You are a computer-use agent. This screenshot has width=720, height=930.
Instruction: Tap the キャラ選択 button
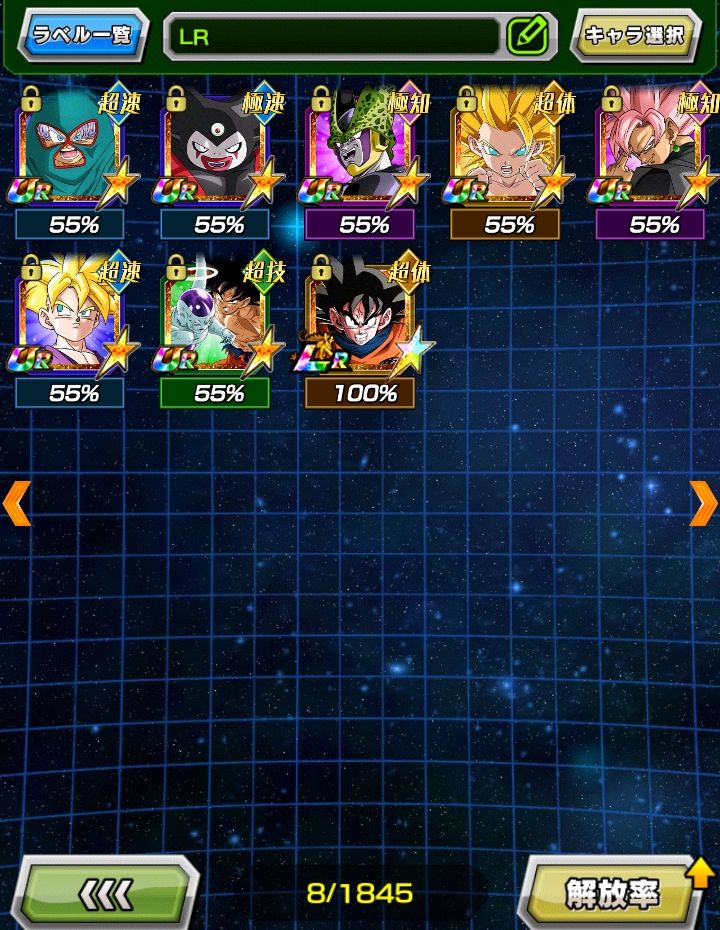(634, 36)
